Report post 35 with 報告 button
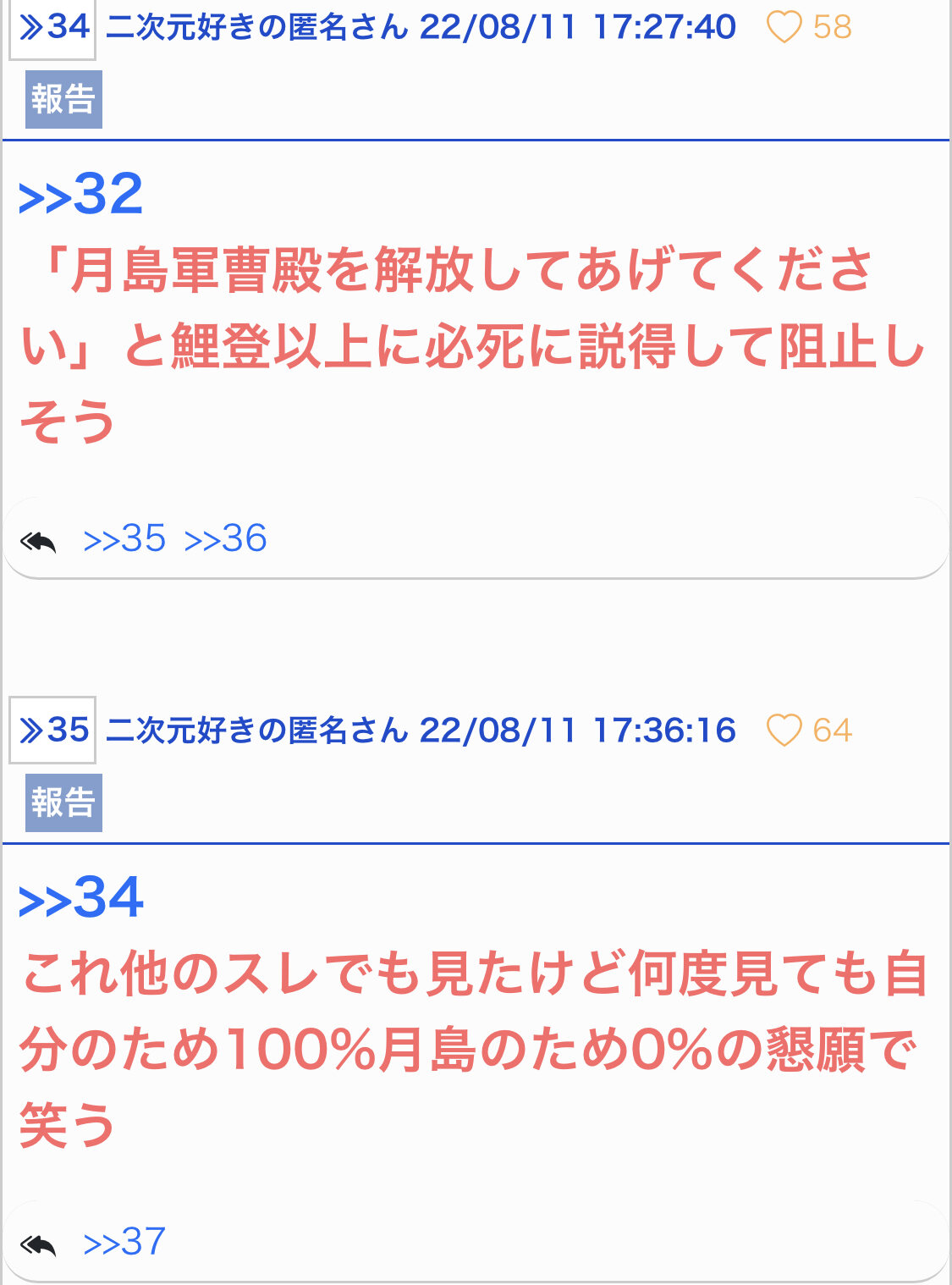The image size is (952, 1285). click(63, 802)
